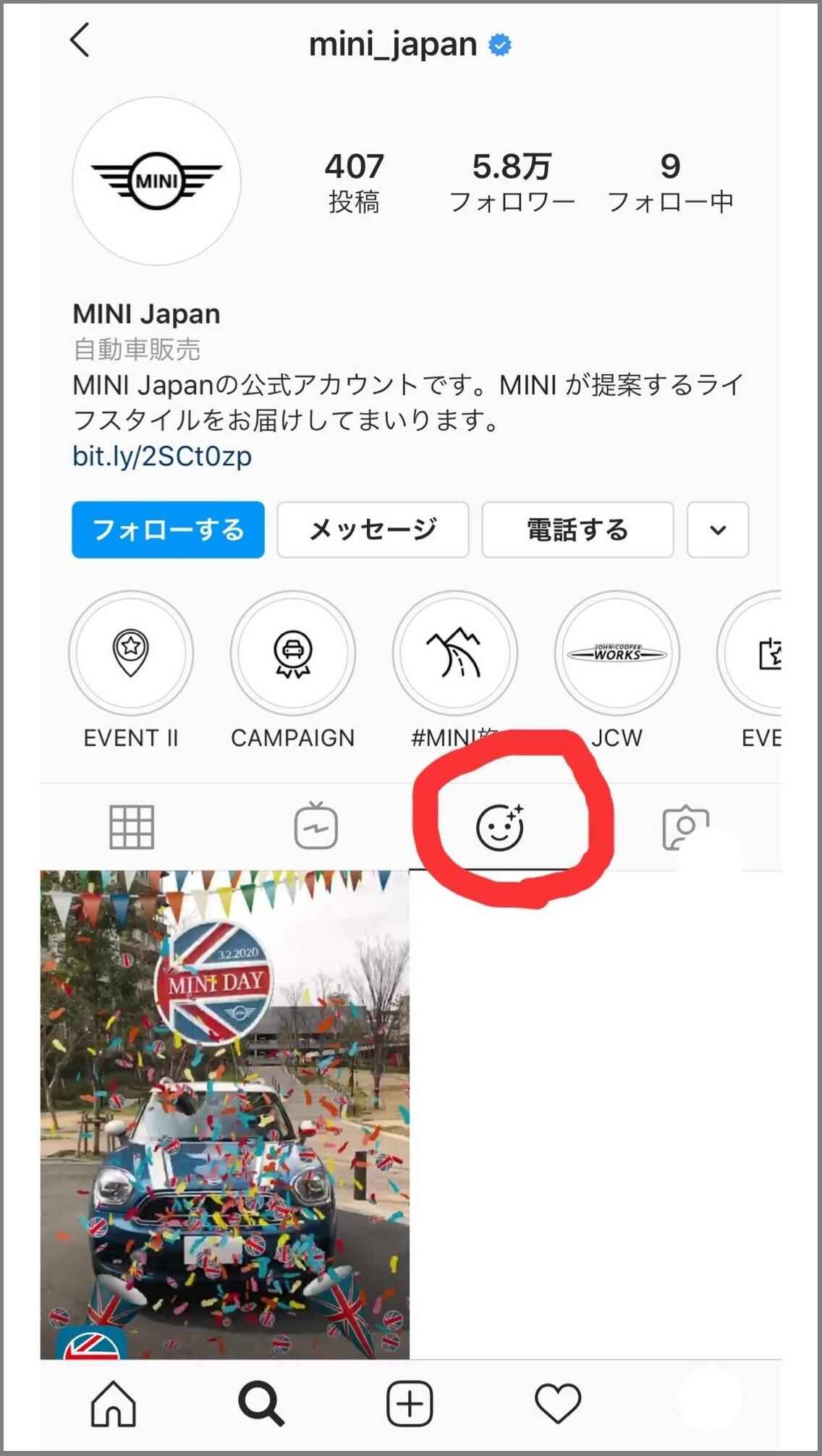
Task: Expand the suggested accounts chevron
Action: pos(717,530)
